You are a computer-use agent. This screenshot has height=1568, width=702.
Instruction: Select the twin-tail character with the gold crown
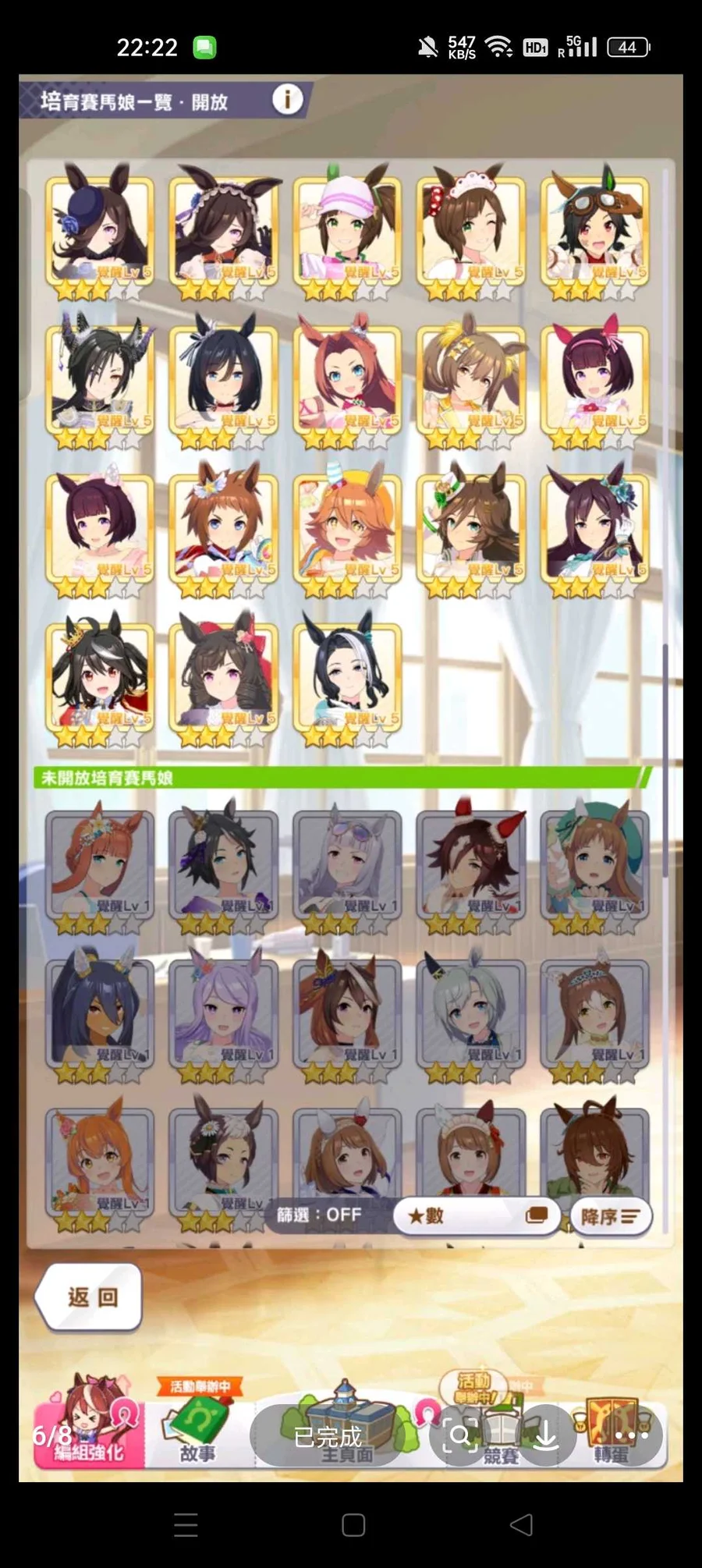(x=100, y=676)
